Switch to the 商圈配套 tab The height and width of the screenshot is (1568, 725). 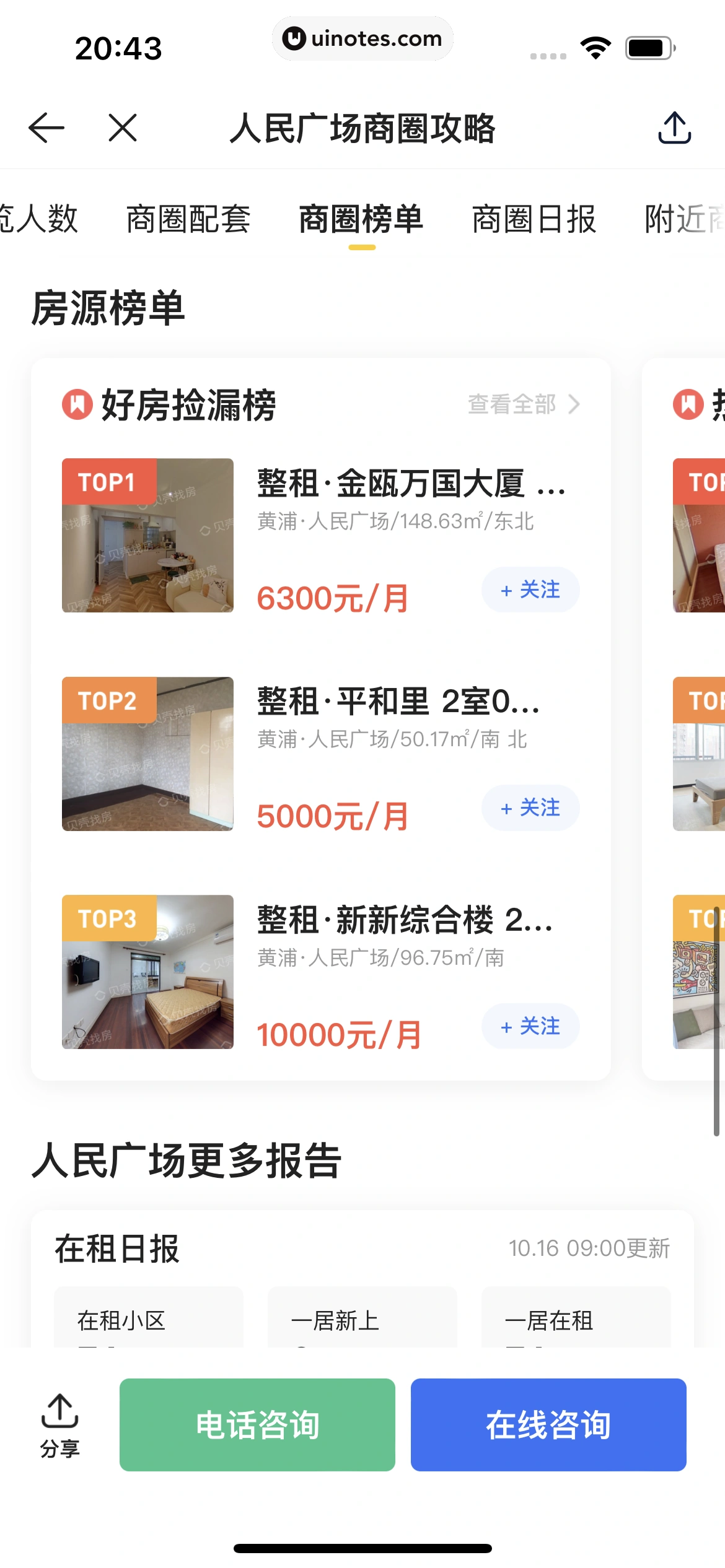pos(188,219)
